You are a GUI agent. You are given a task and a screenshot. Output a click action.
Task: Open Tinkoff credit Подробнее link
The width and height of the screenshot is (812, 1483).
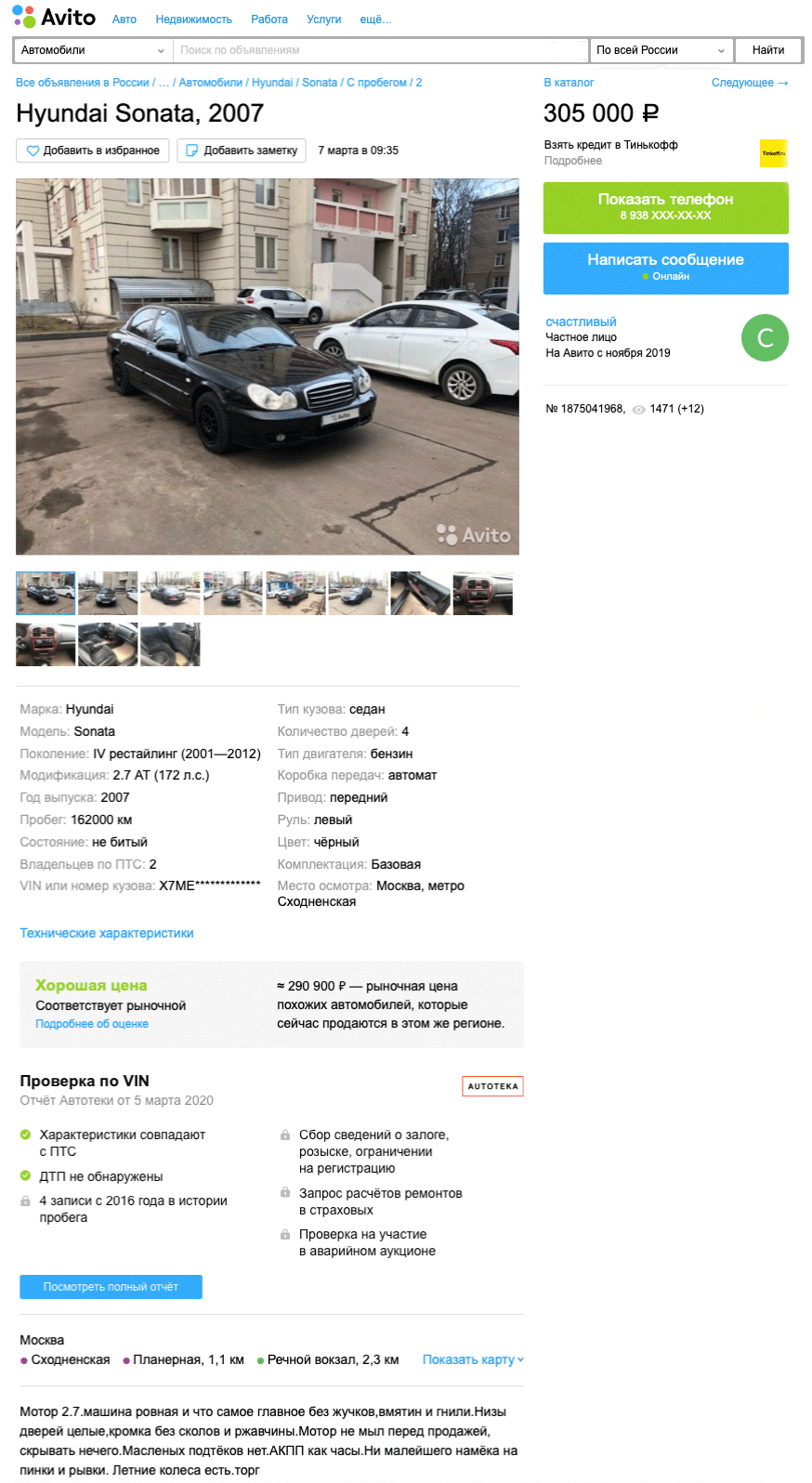pos(573,161)
